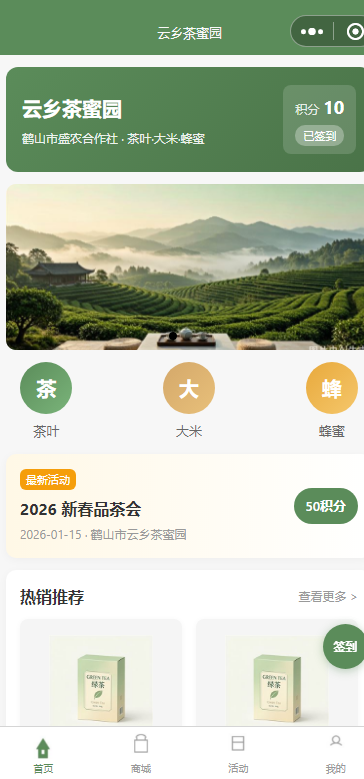Tap the floating 签到 button
The height and width of the screenshot is (779, 364).
click(x=345, y=646)
